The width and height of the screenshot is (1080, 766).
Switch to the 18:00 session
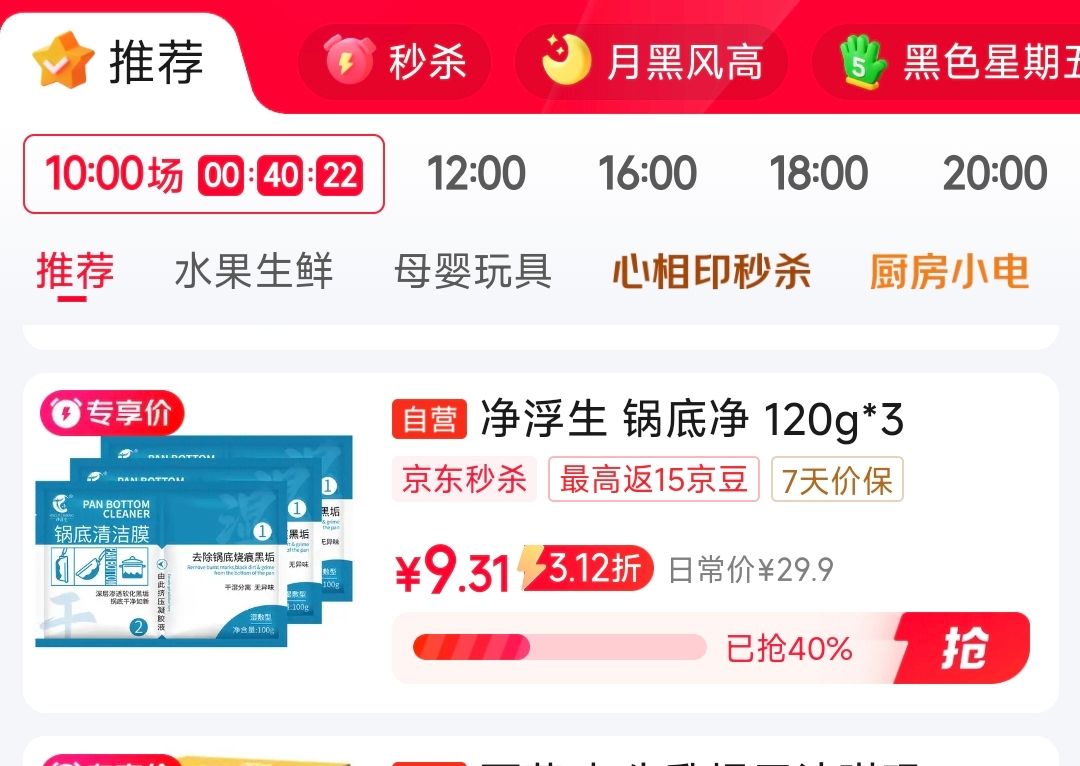tap(818, 173)
